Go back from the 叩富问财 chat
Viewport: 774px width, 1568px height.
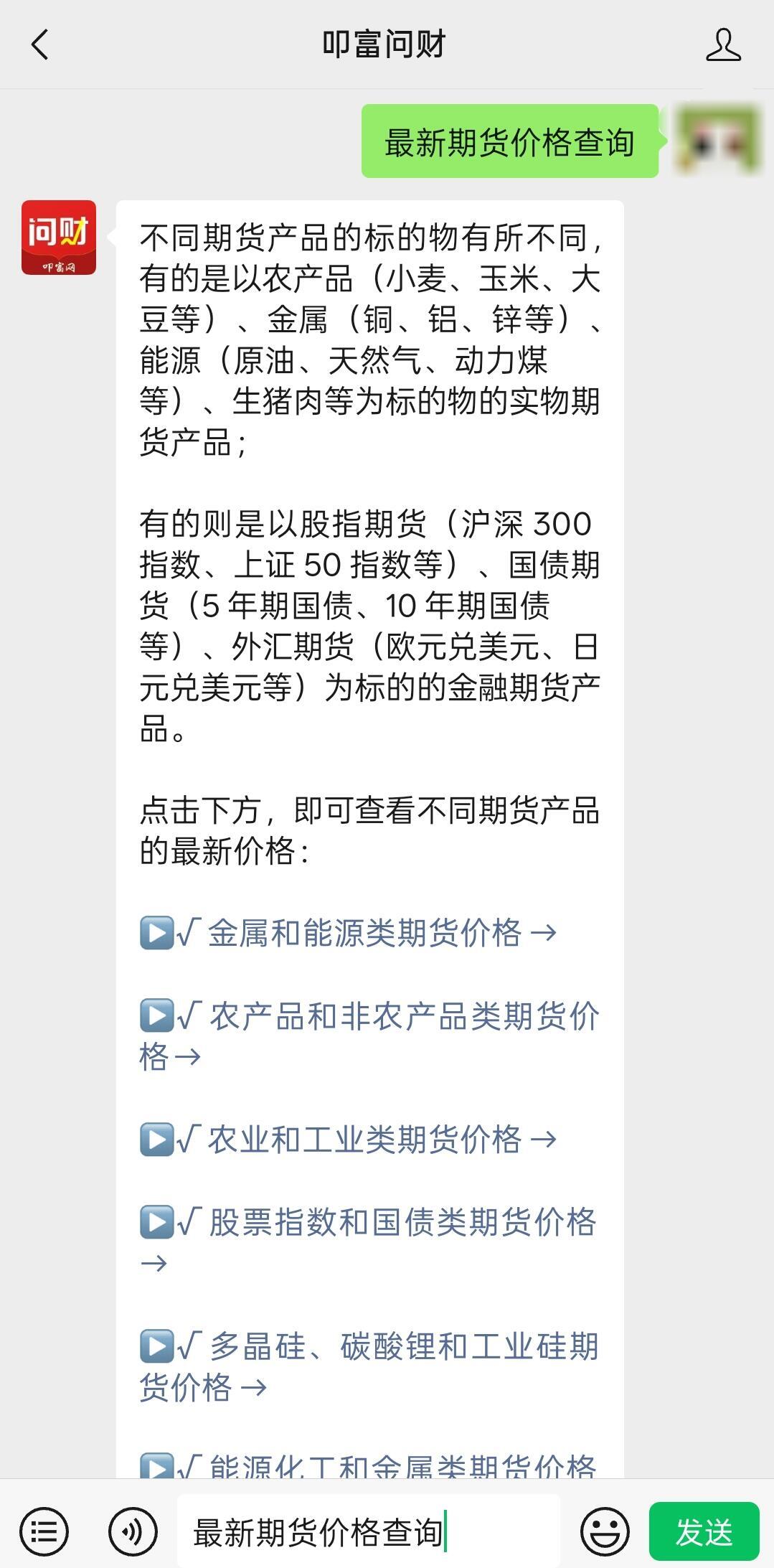pos(40,44)
